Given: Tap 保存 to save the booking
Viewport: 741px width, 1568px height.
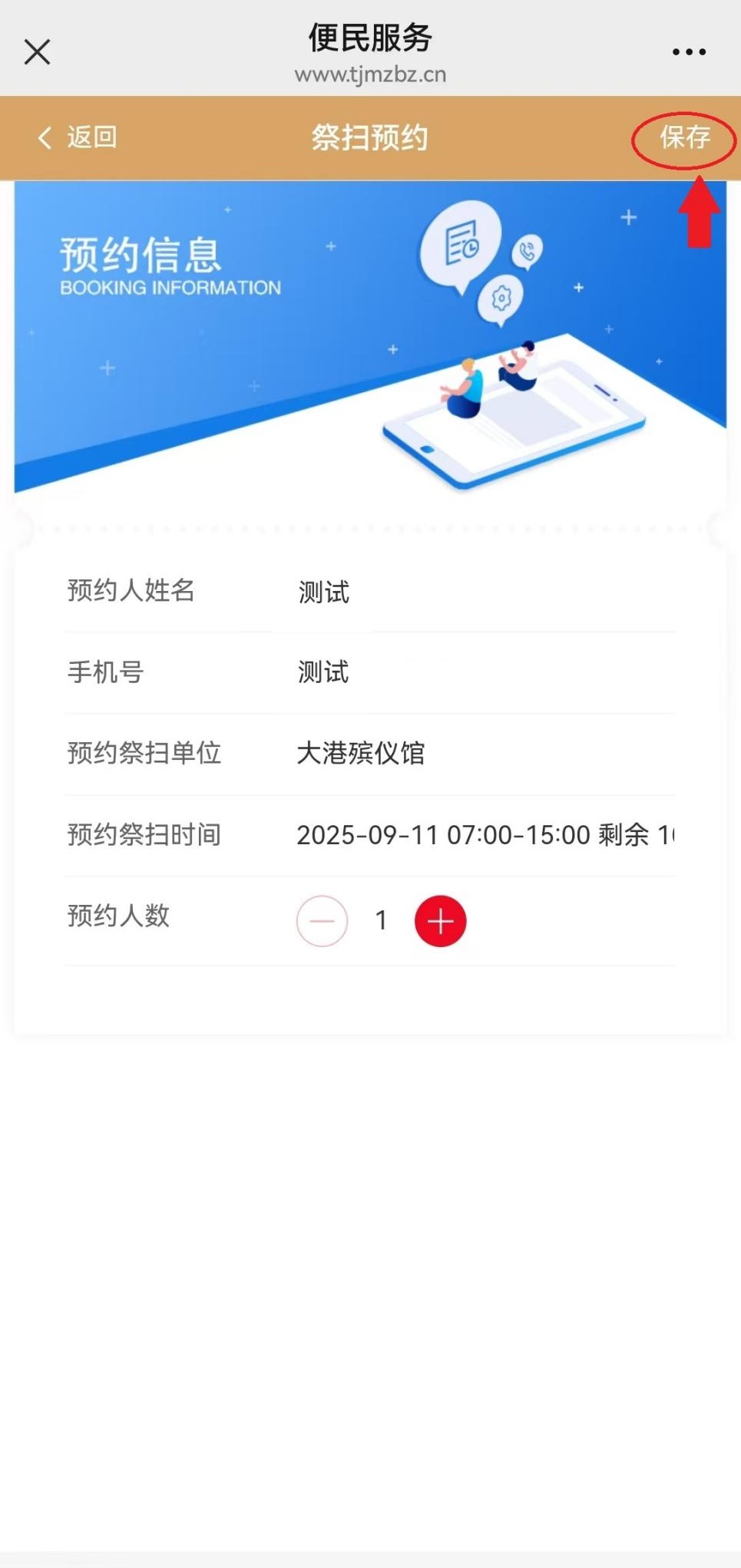Looking at the screenshot, I should click(684, 137).
